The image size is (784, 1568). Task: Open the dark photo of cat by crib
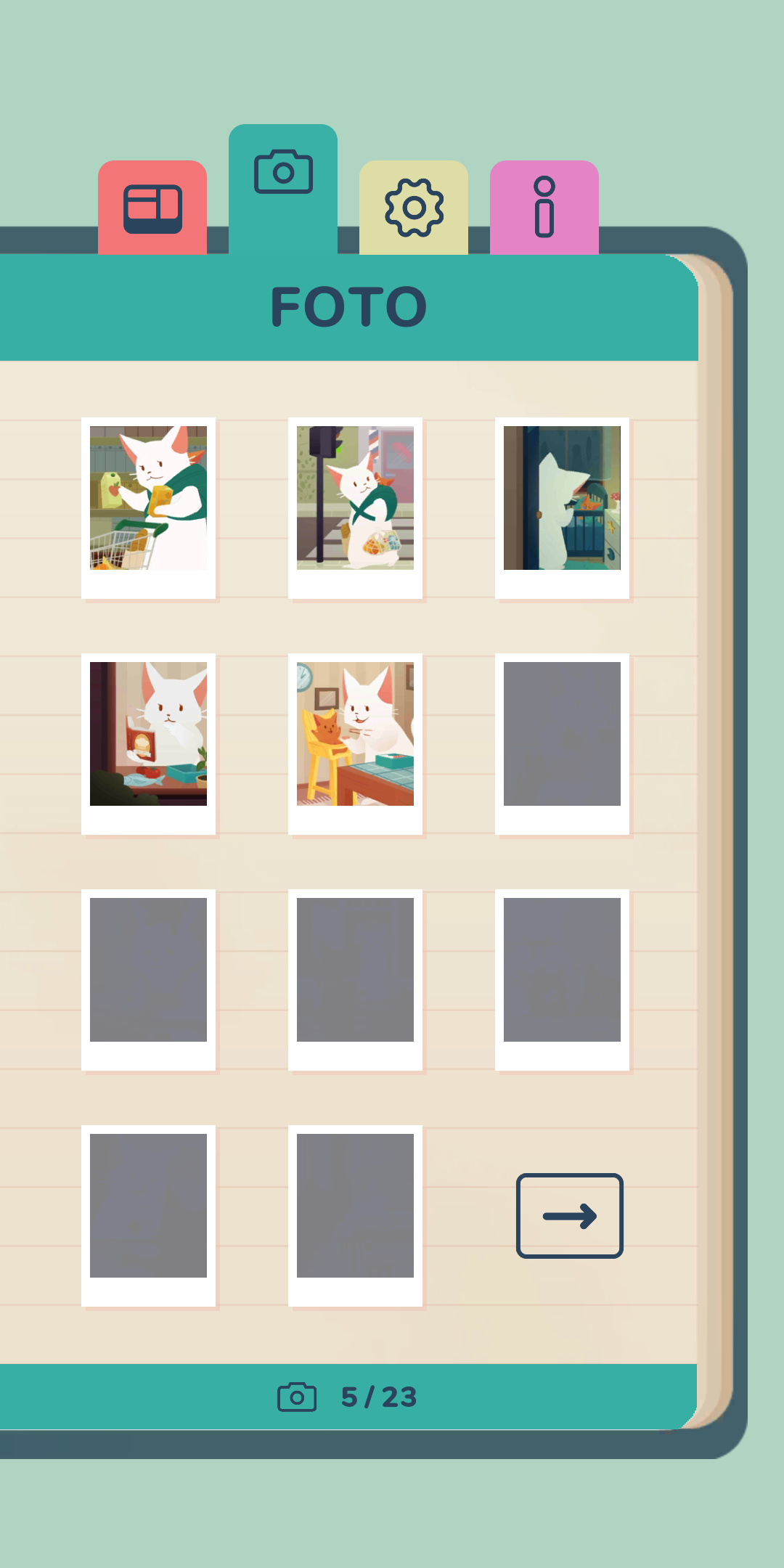click(563, 508)
